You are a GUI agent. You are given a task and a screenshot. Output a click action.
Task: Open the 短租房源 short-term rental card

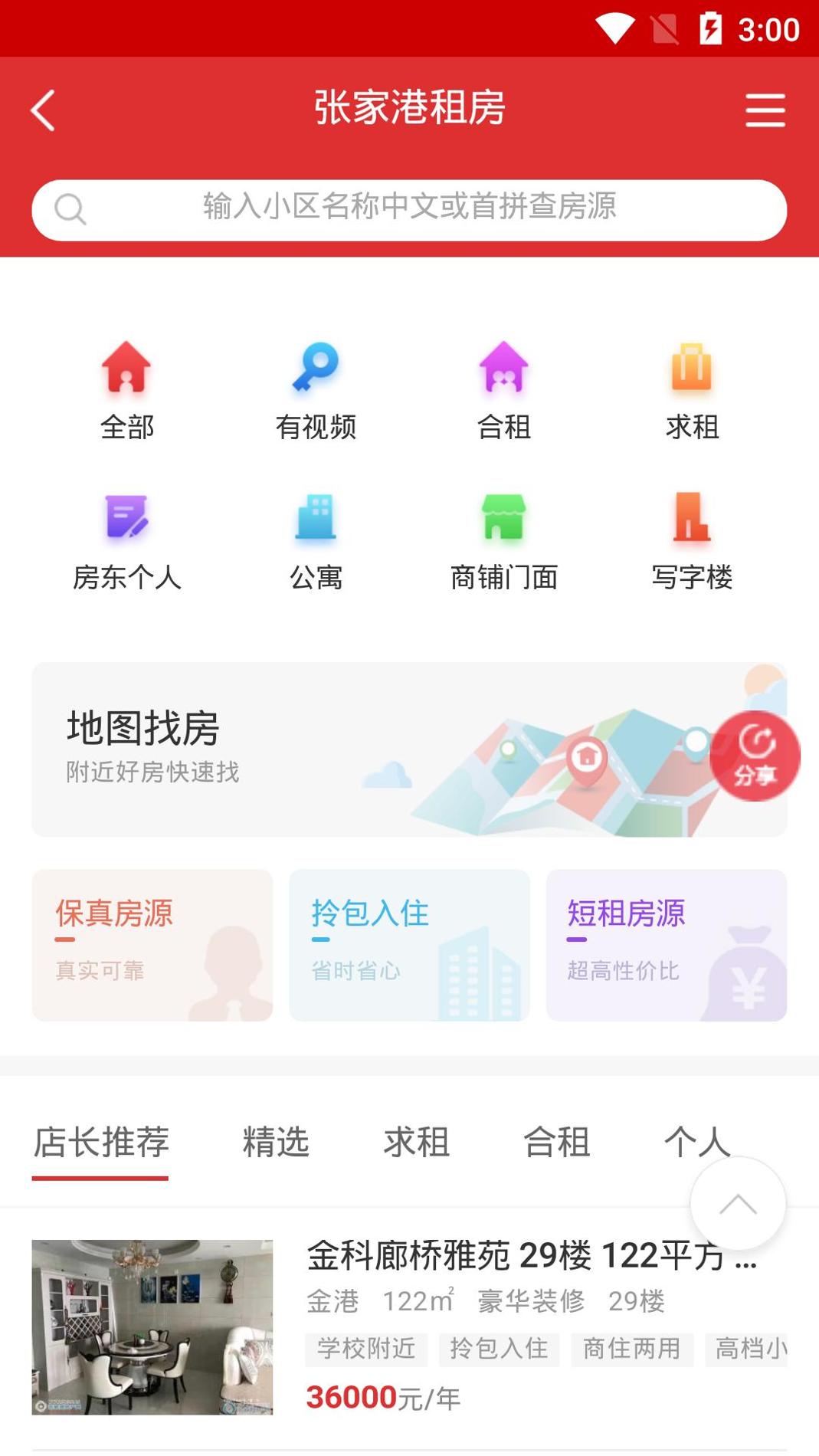666,945
